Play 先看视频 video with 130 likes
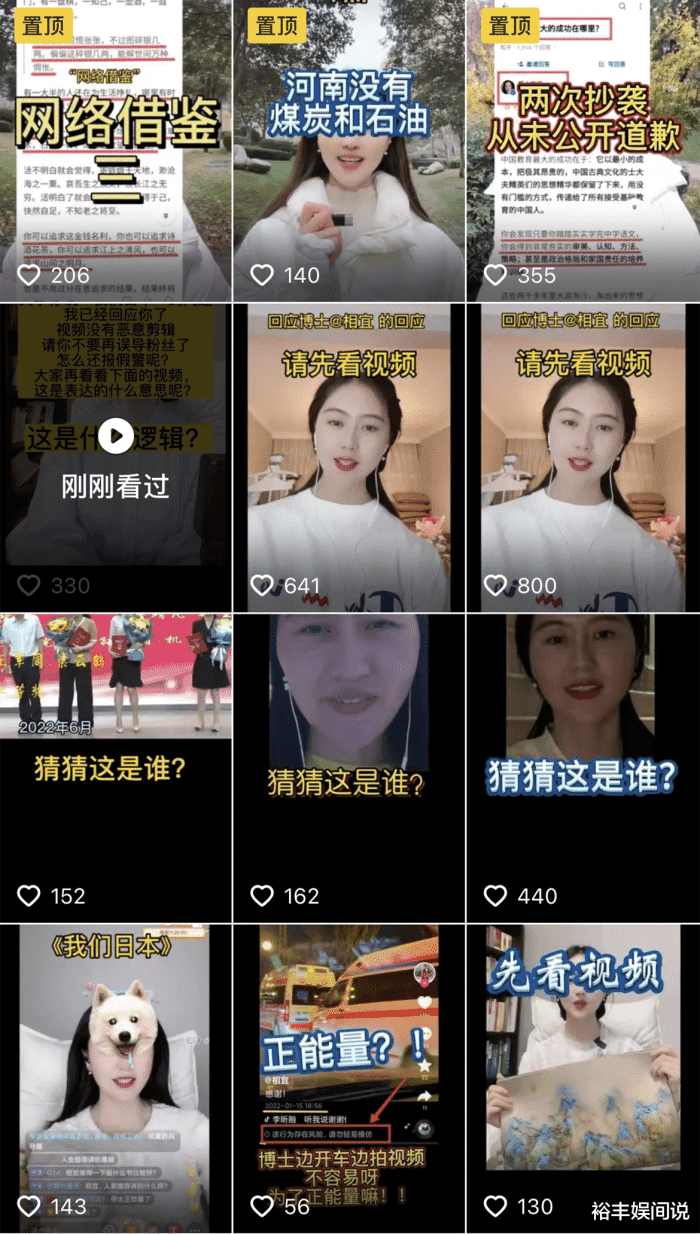The image size is (700, 1234). coord(583,1078)
